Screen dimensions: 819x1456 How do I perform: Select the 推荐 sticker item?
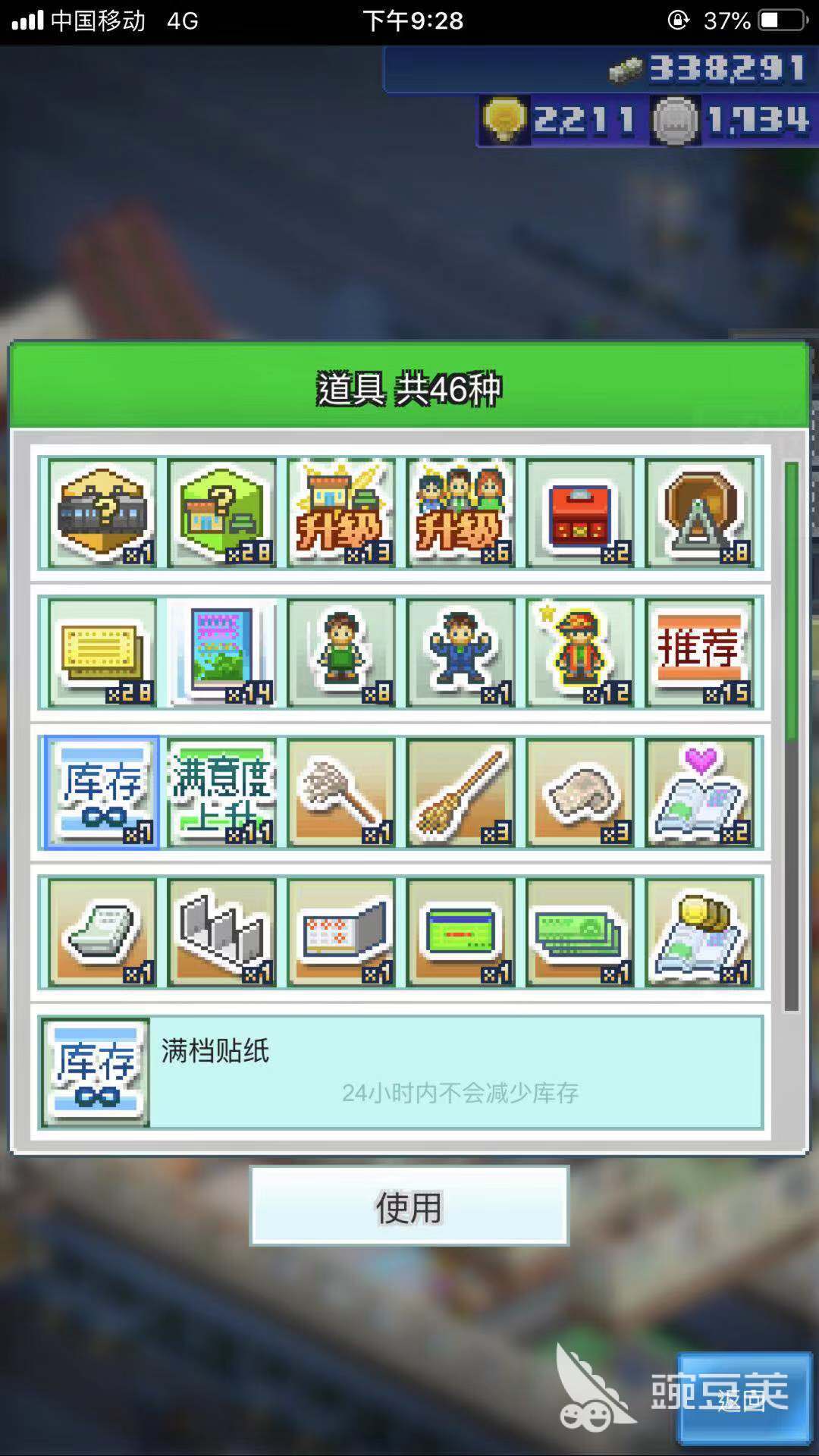pyautogui.click(x=699, y=653)
